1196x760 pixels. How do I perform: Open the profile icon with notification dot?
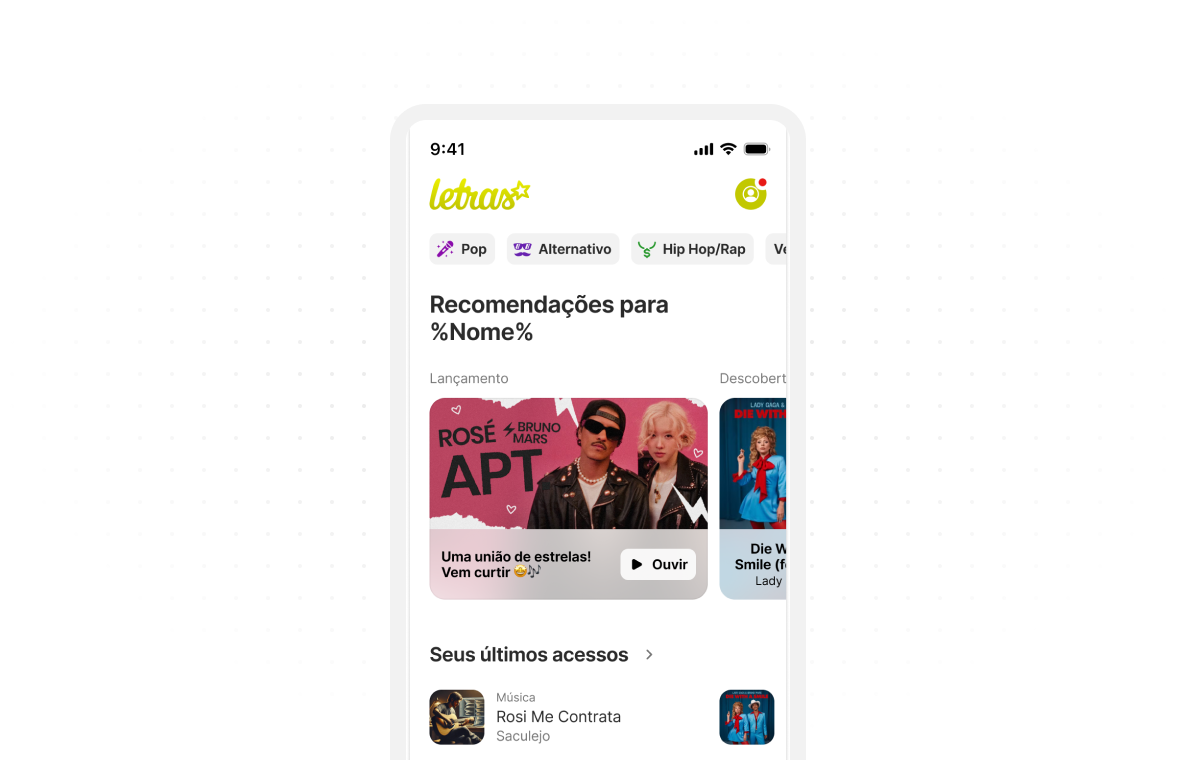point(750,194)
